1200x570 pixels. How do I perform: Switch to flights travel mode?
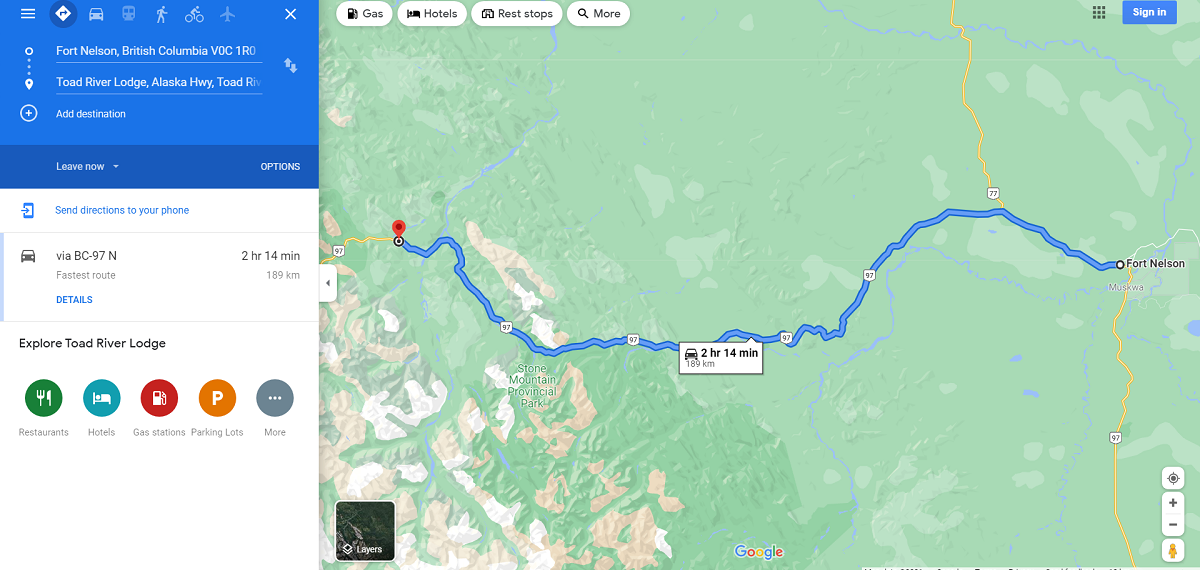point(227,14)
